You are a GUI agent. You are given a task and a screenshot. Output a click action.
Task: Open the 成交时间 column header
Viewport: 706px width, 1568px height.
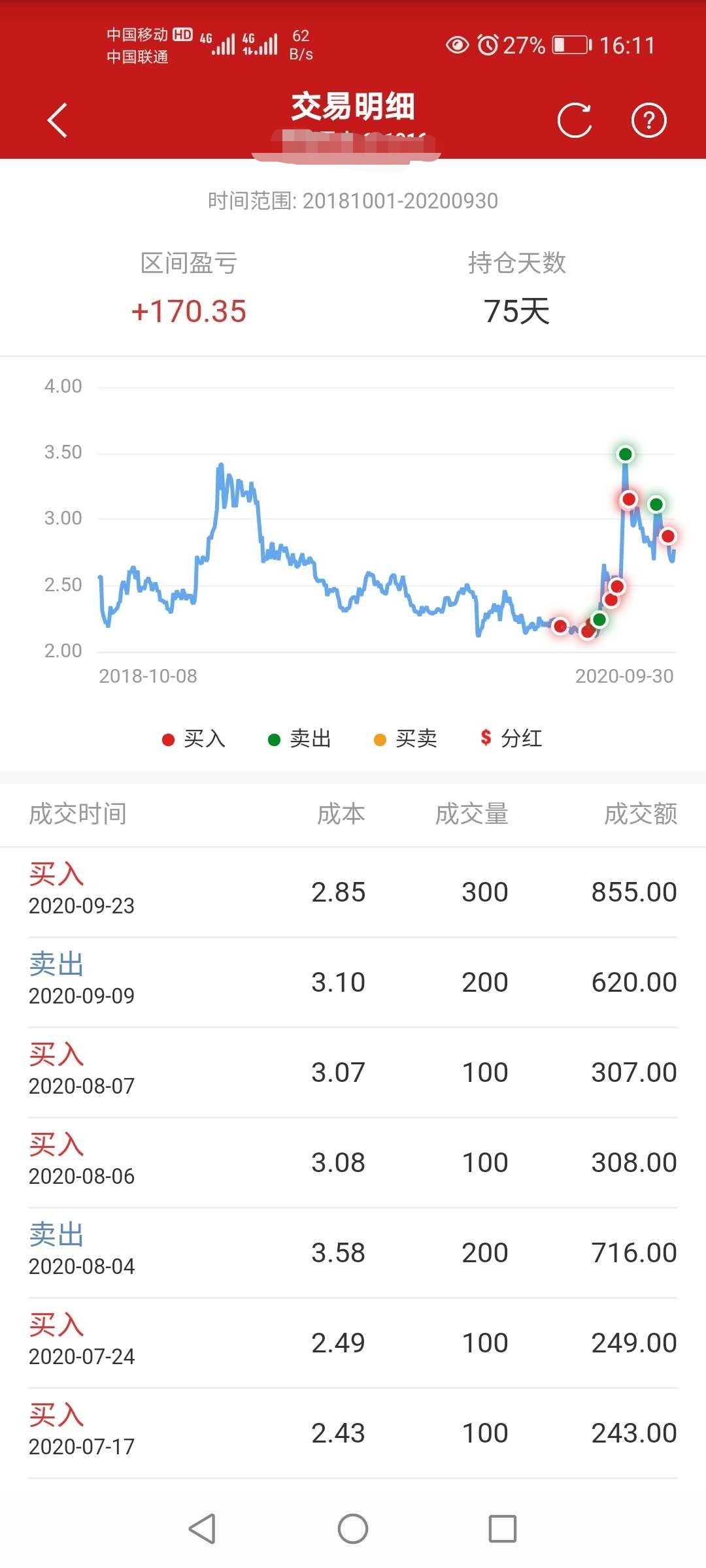[x=76, y=814]
